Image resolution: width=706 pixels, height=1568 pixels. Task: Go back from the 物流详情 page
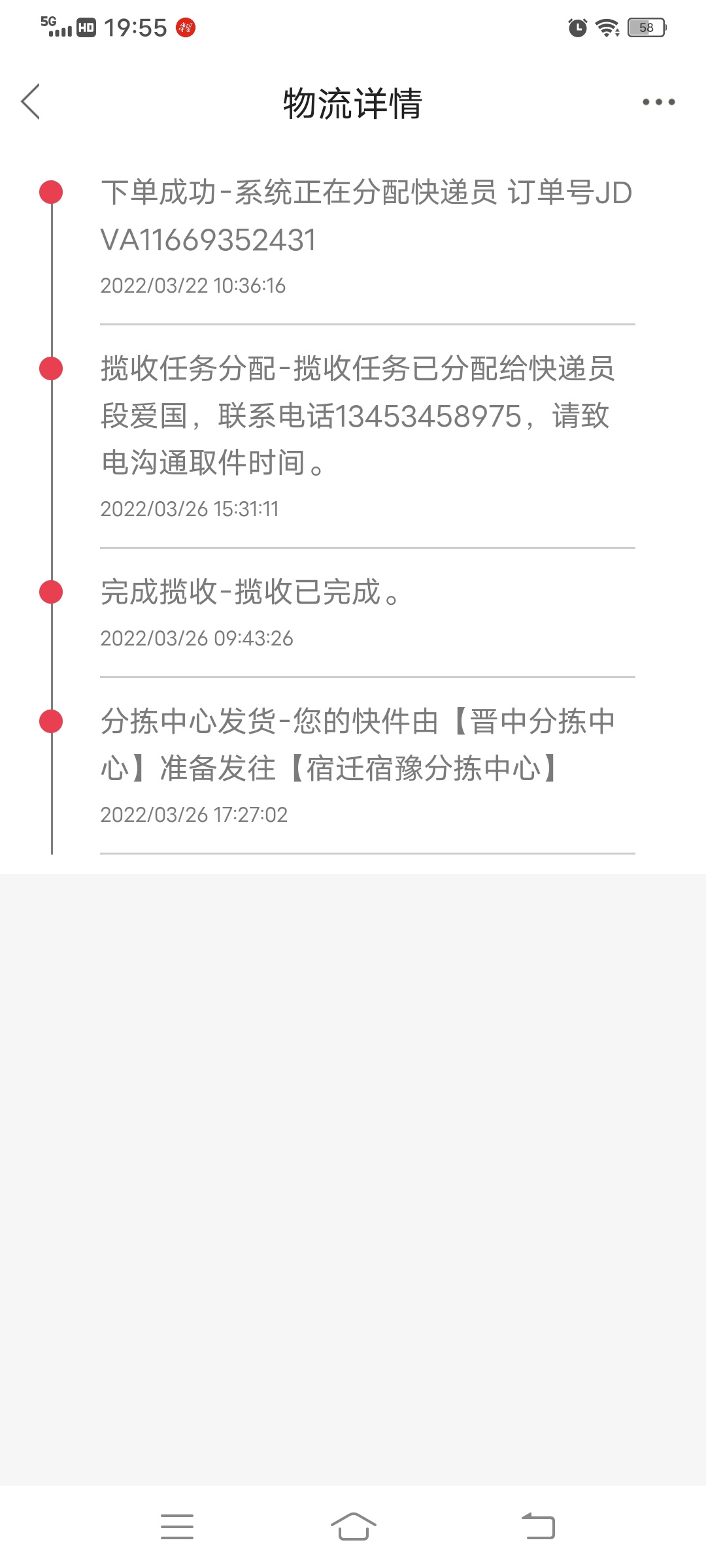pos(31,102)
